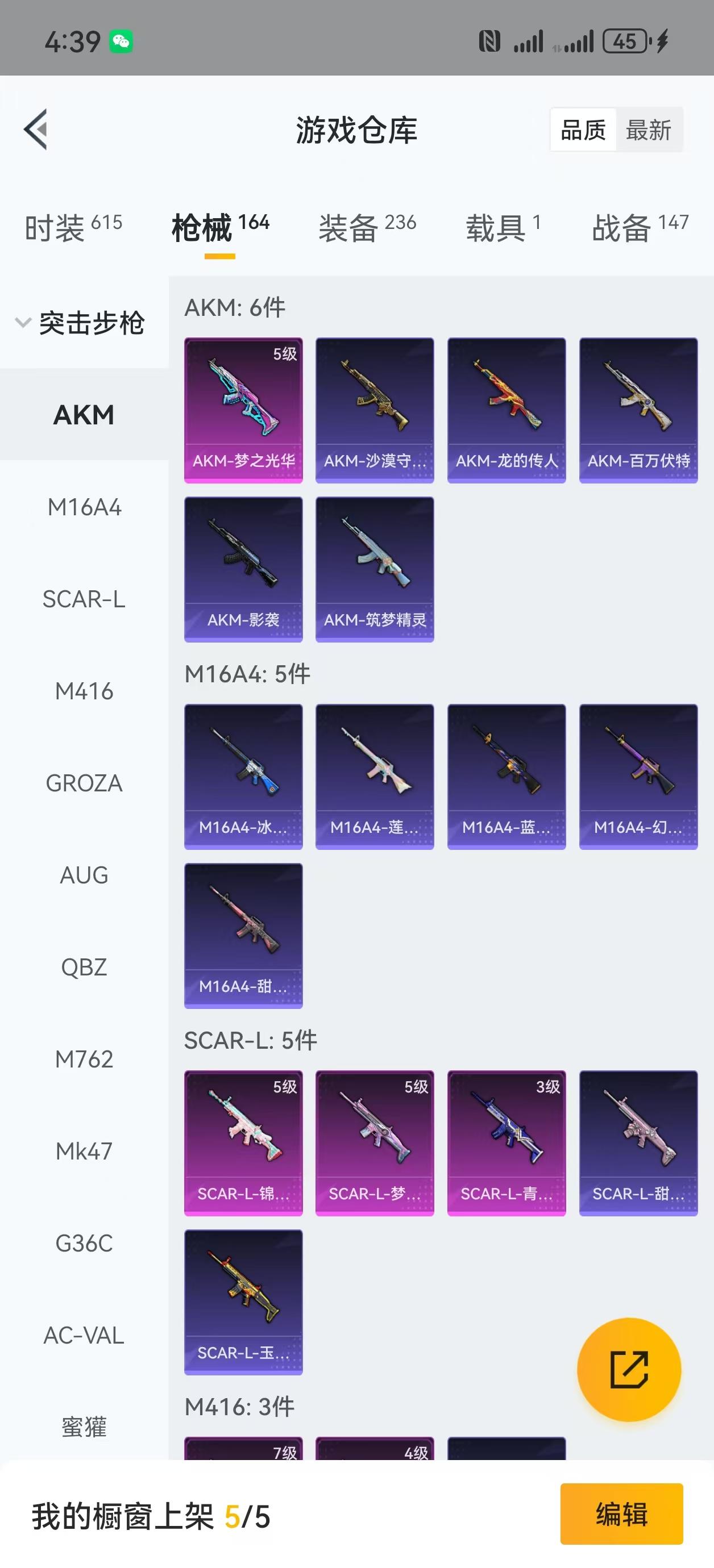The image size is (714, 1568).
Task: View the AKM-影袭 skin
Action: (243, 569)
